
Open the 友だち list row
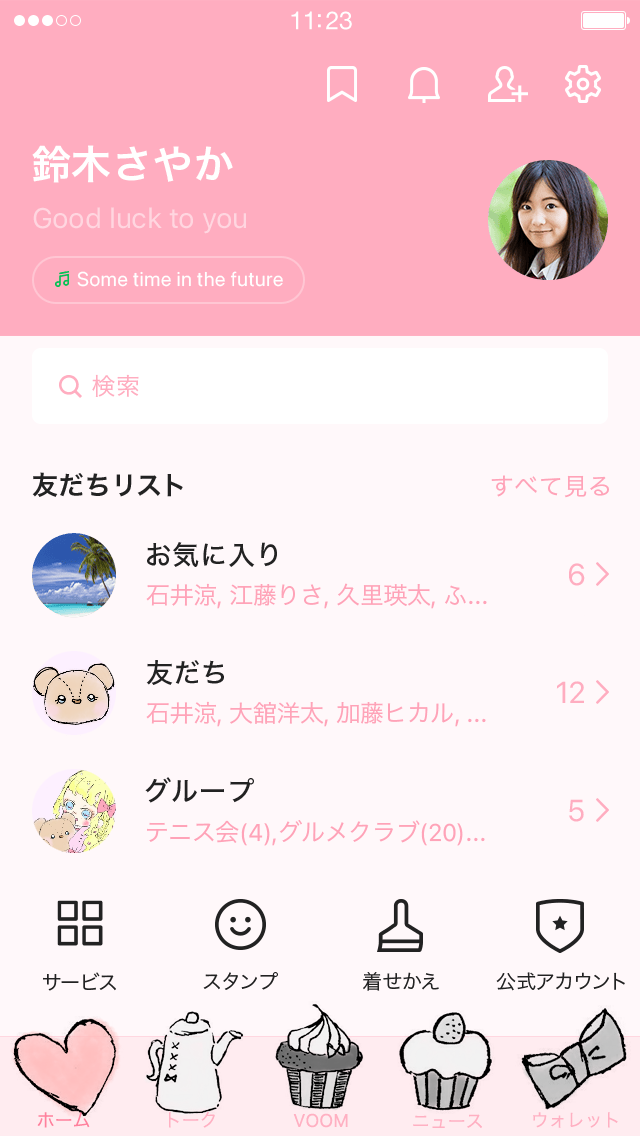[320, 692]
